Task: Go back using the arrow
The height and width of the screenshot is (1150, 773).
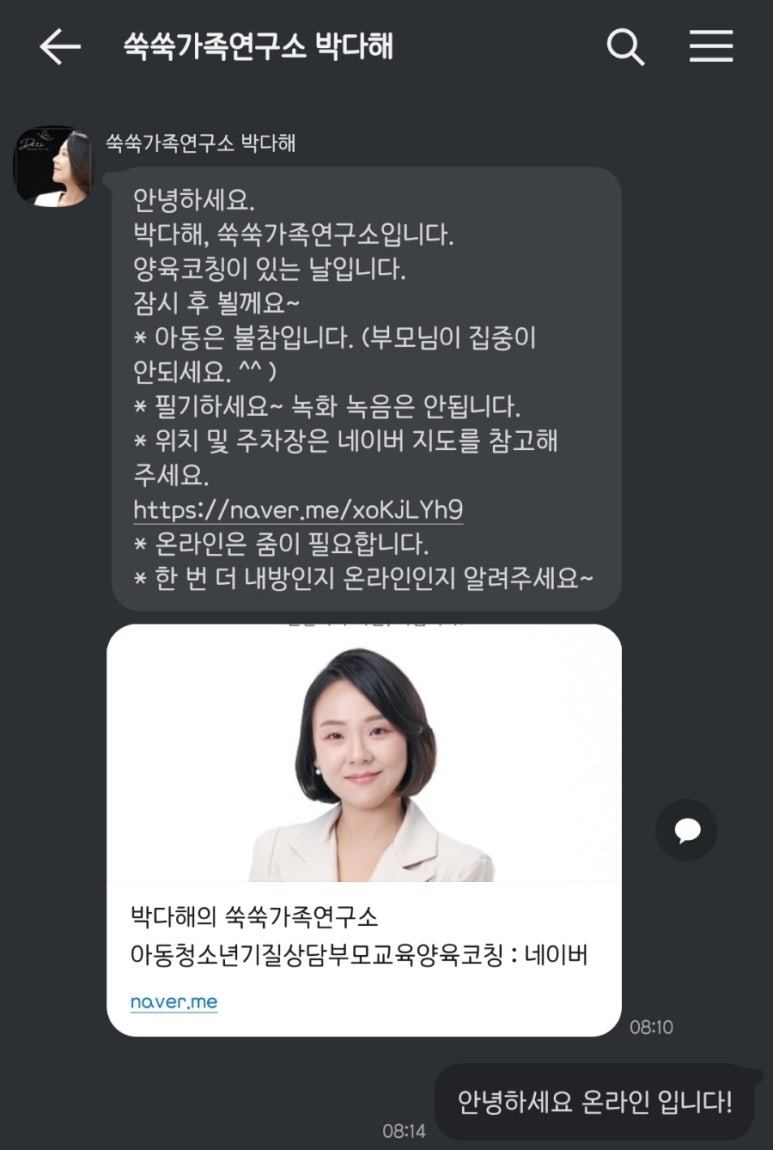Action: click(x=59, y=47)
